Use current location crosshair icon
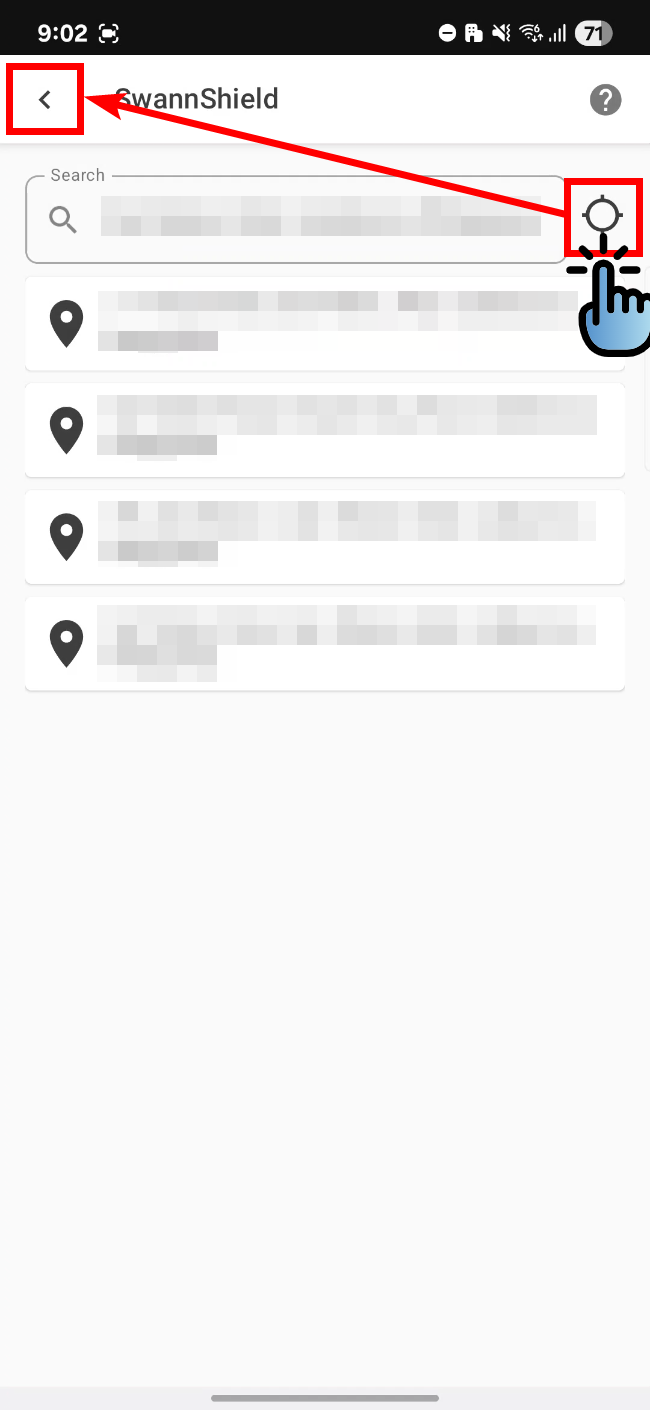 (602, 215)
